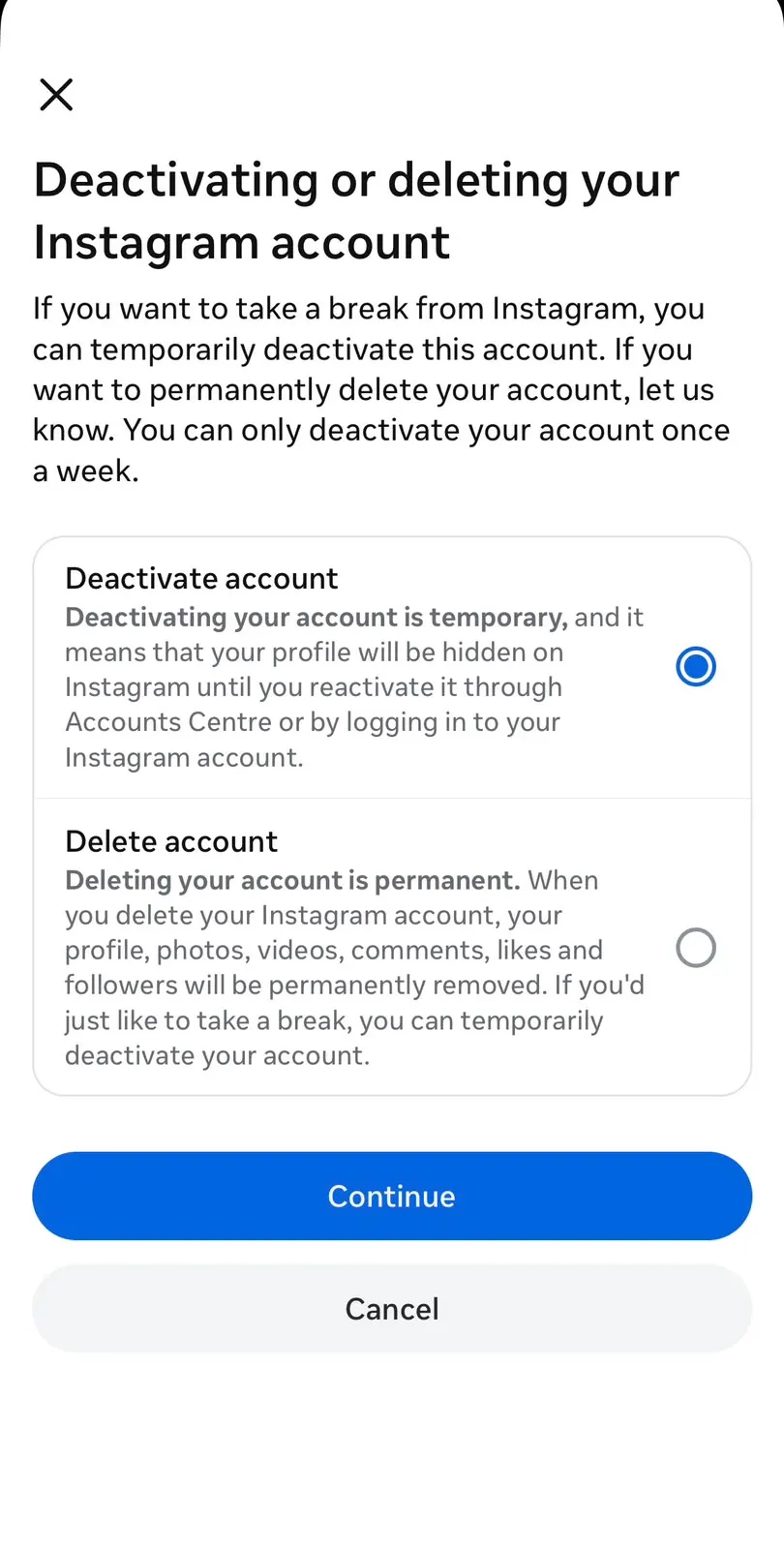Close the deactivation screen with the X
The image size is (784, 1549).
[56, 95]
